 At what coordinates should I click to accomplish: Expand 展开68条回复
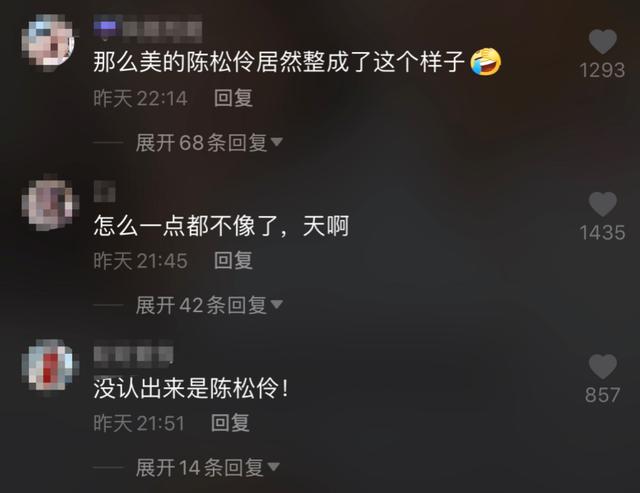208,143
